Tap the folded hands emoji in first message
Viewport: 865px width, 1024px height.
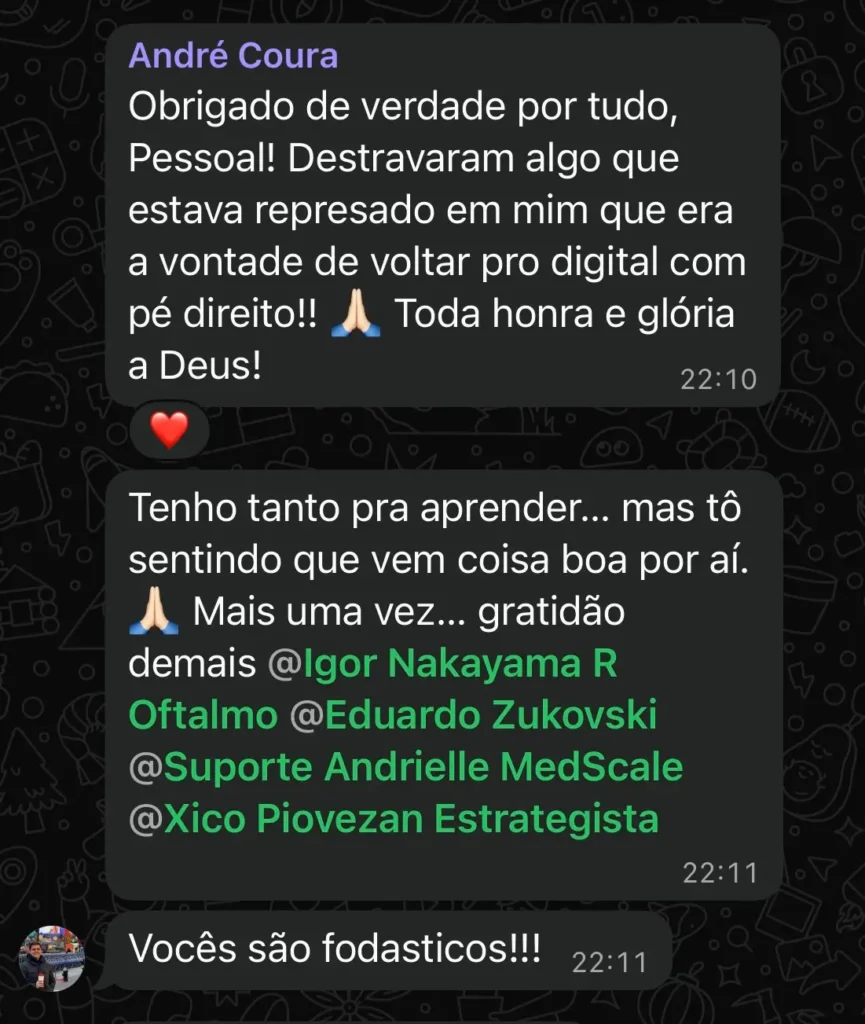[357, 313]
